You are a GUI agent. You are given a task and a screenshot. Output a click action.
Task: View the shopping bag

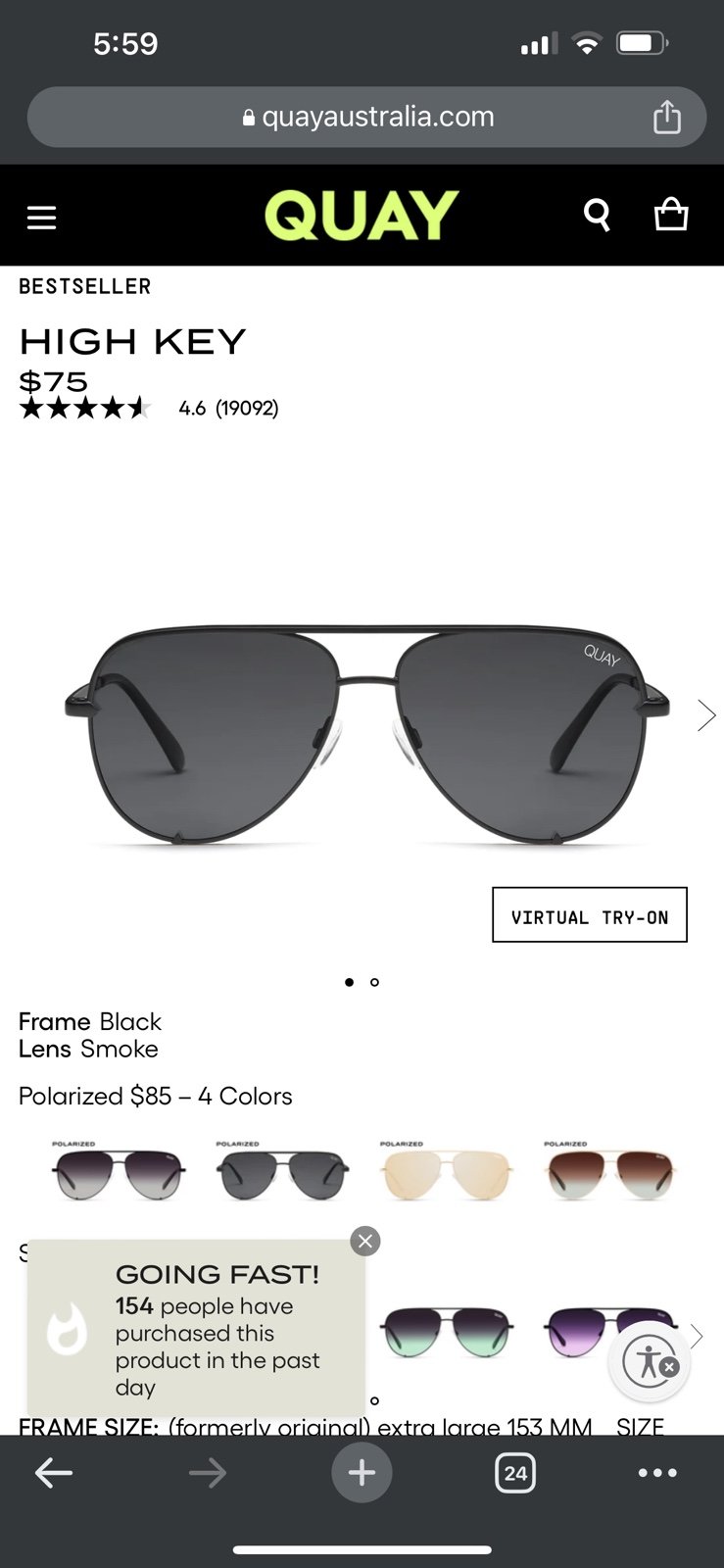[x=671, y=214]
